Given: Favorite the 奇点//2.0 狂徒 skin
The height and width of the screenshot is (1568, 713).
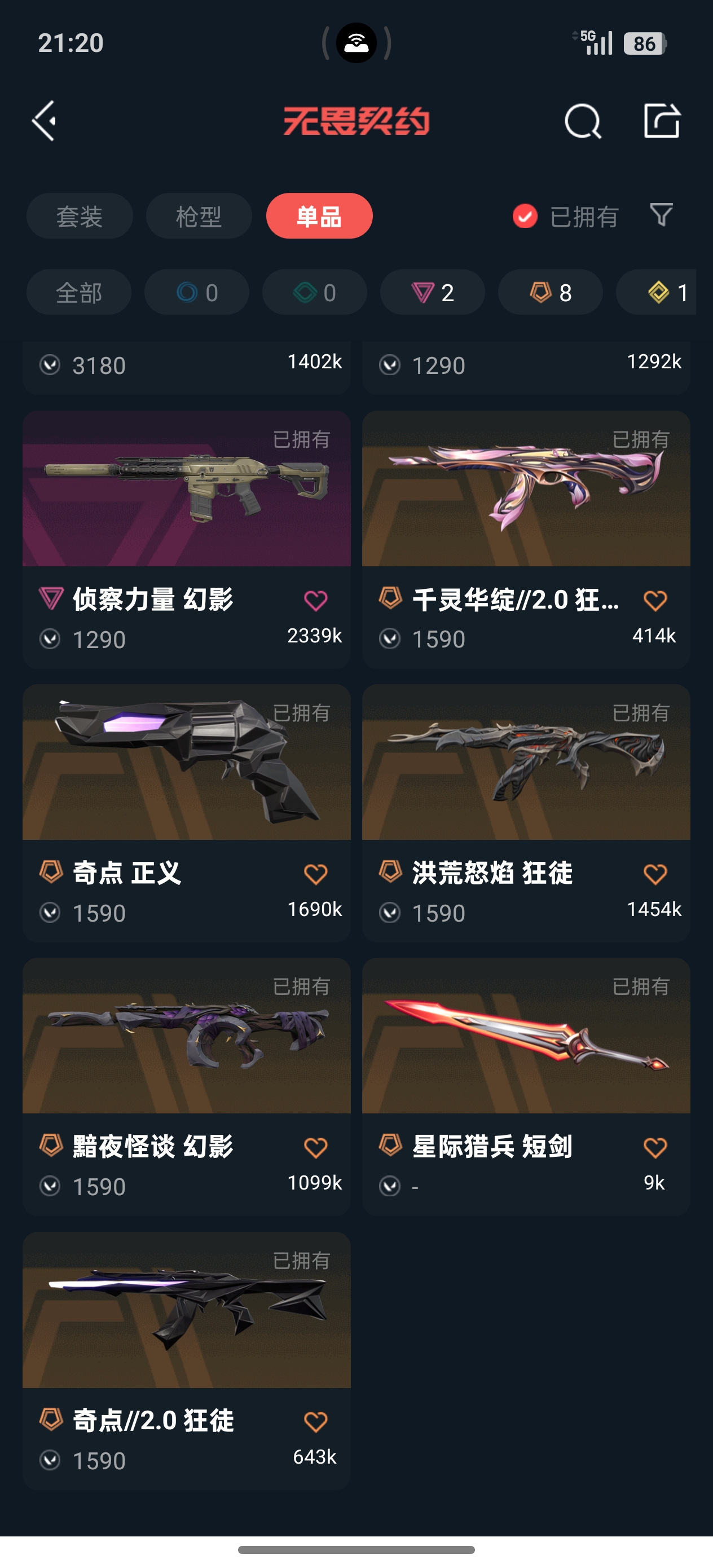Looking at the screenshot, I should [315, 1422].
